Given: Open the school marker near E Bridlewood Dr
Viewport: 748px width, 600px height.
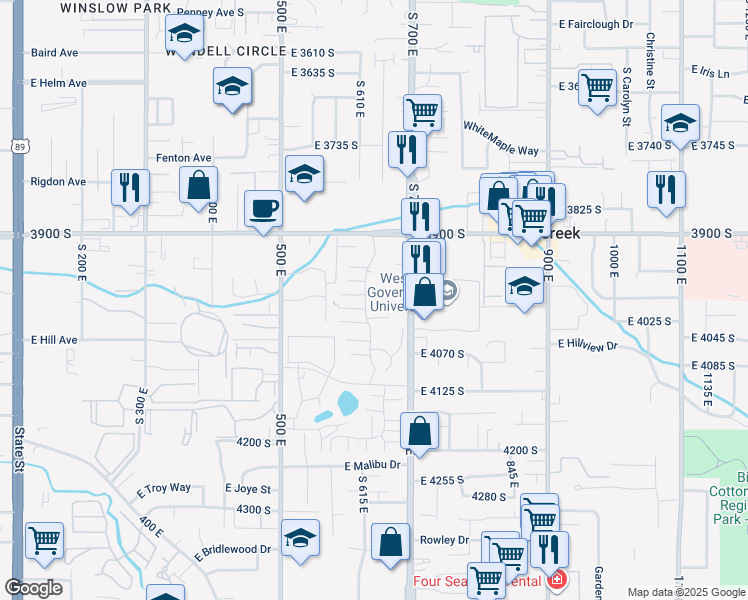Looking at the screenshot, I should tap(300, 539).
